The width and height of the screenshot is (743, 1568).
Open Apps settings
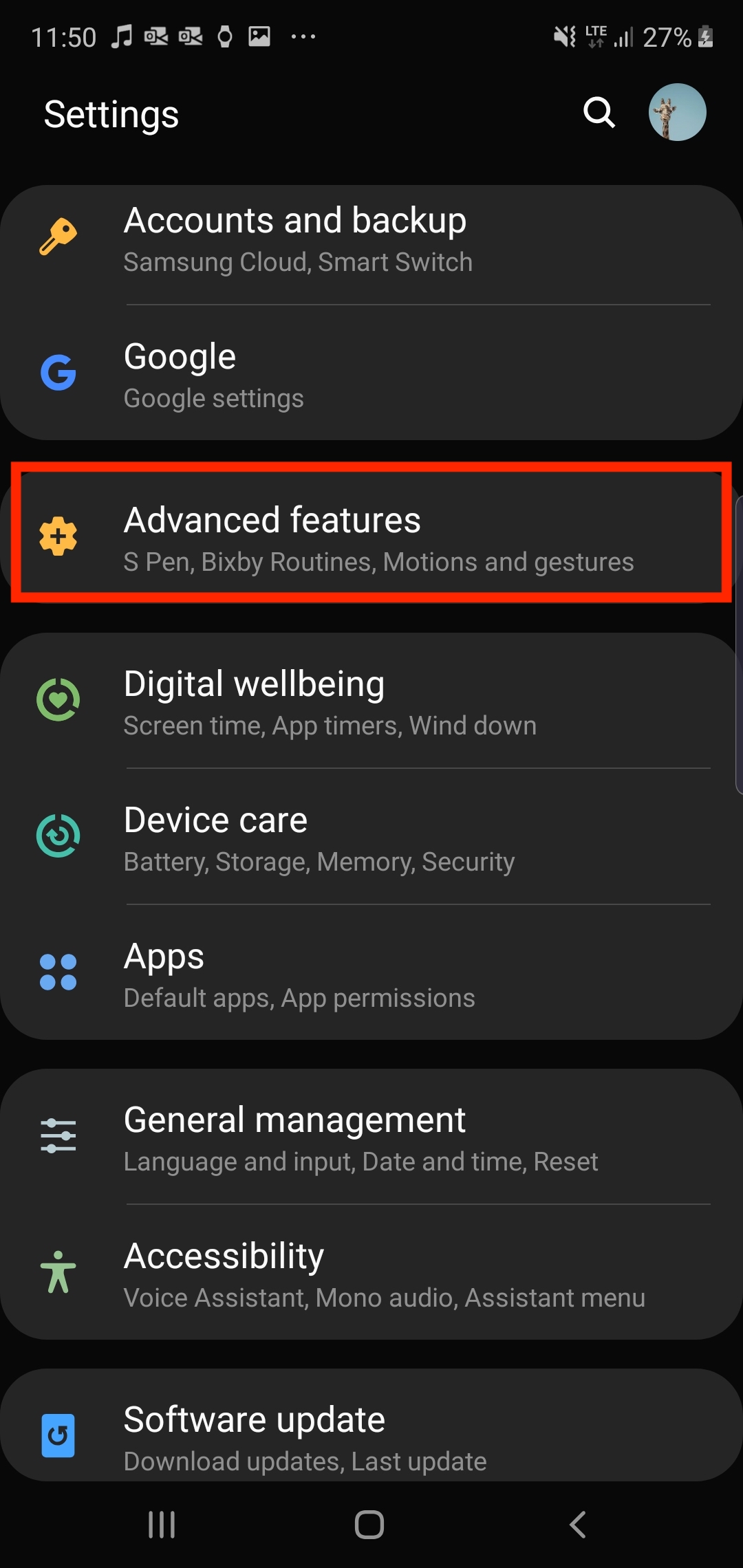pos(371,974)
